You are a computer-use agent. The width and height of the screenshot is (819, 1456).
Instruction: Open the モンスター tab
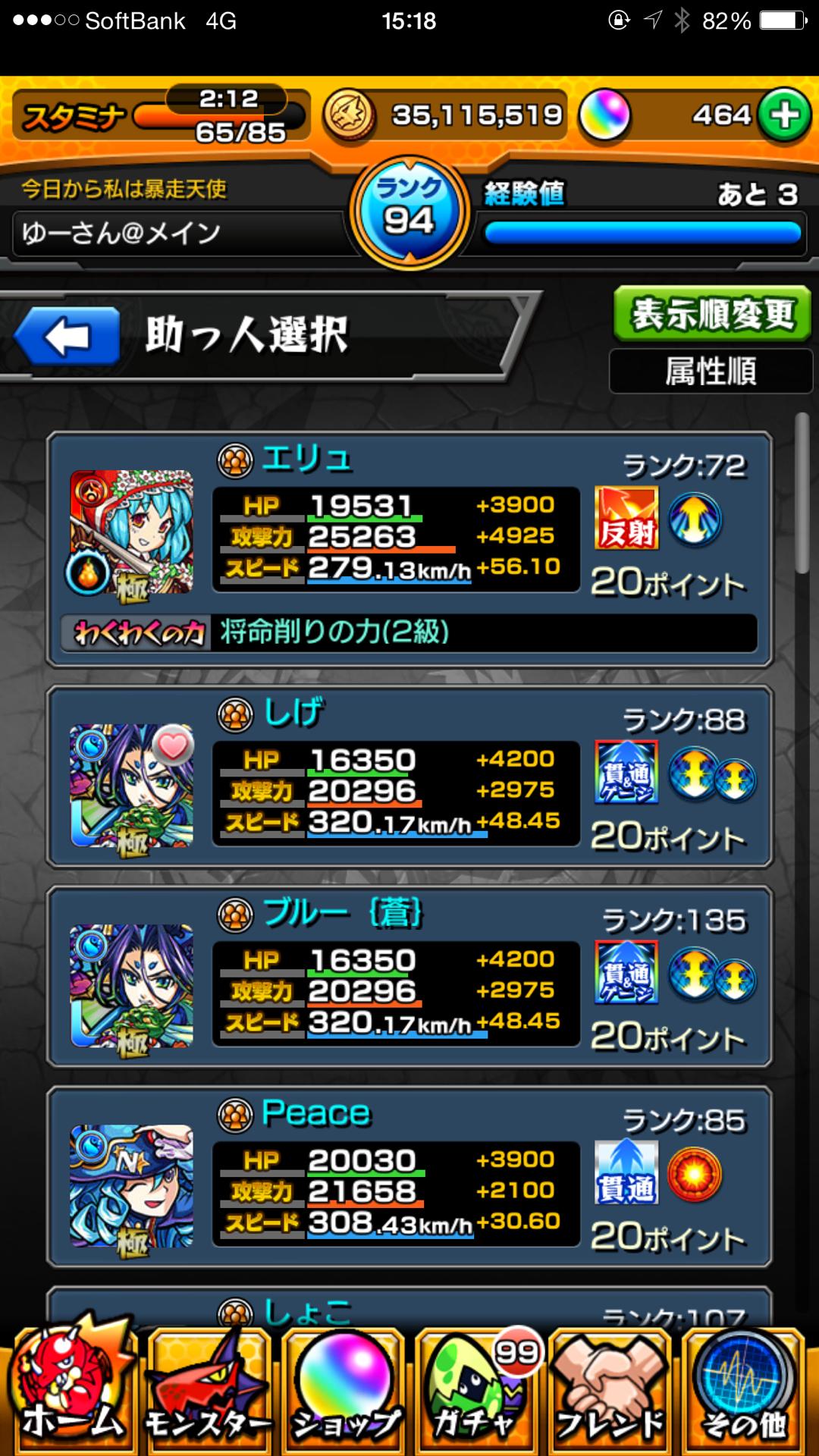pyautogui.click(x=206, y=1392)
